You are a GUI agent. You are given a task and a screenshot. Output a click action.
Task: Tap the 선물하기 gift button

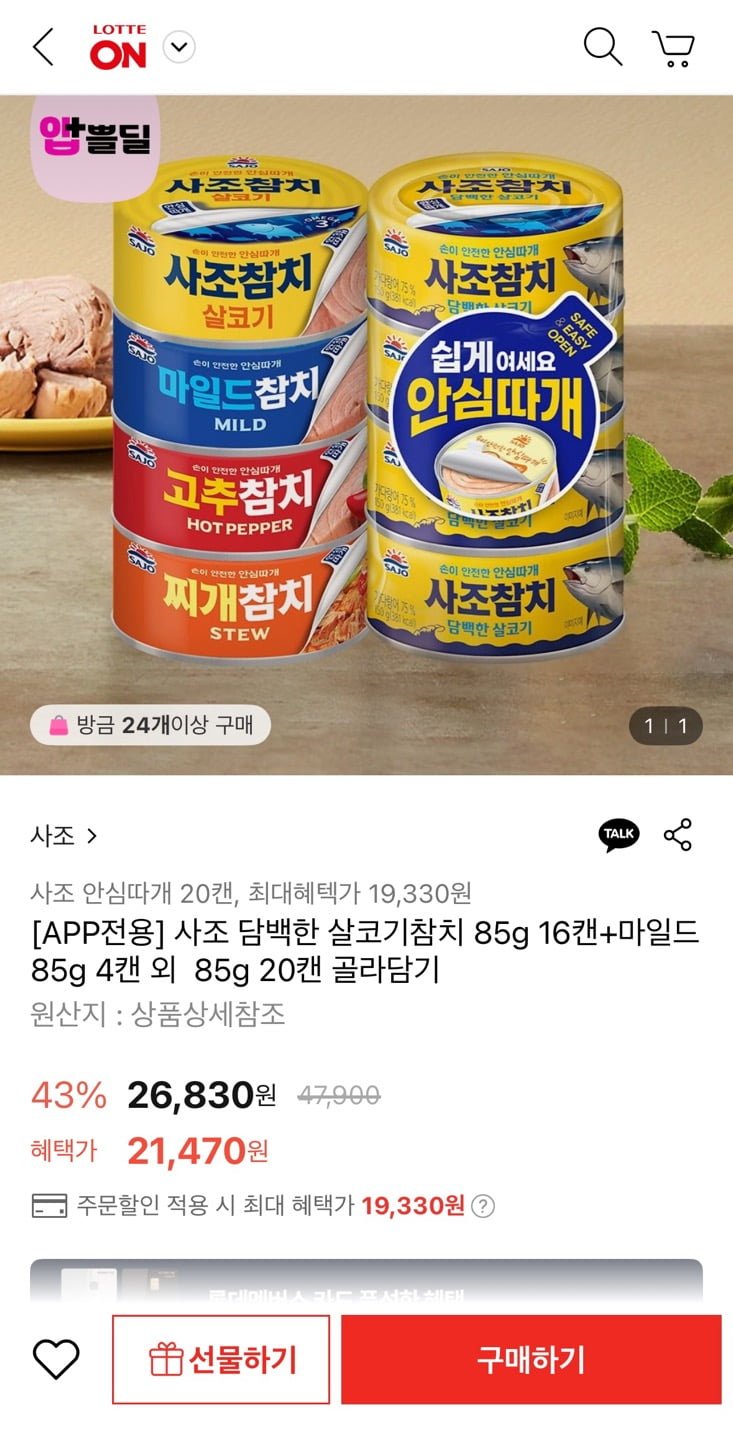[x=221, y=1359]
